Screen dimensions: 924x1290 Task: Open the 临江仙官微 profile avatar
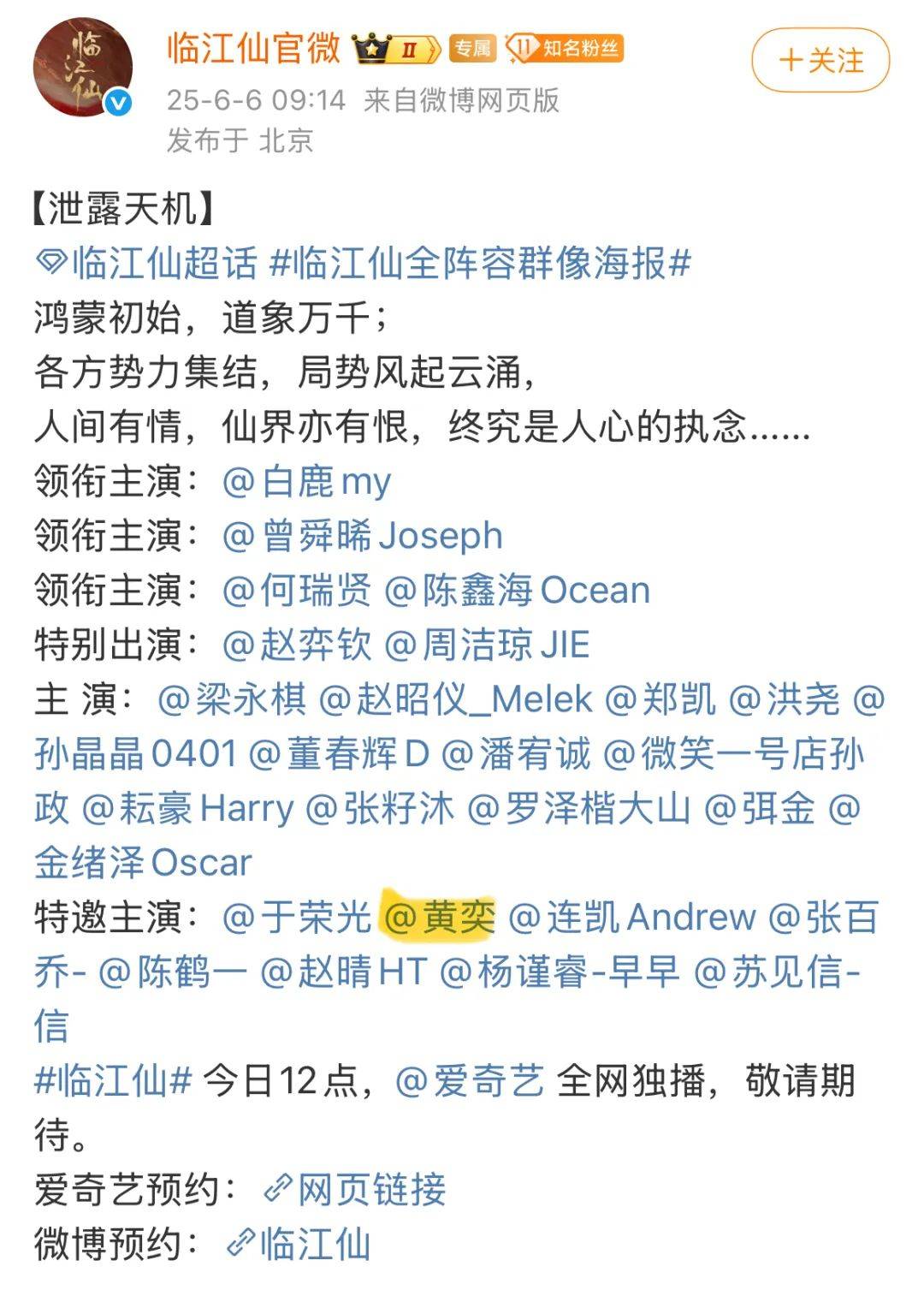coord(82,68)
